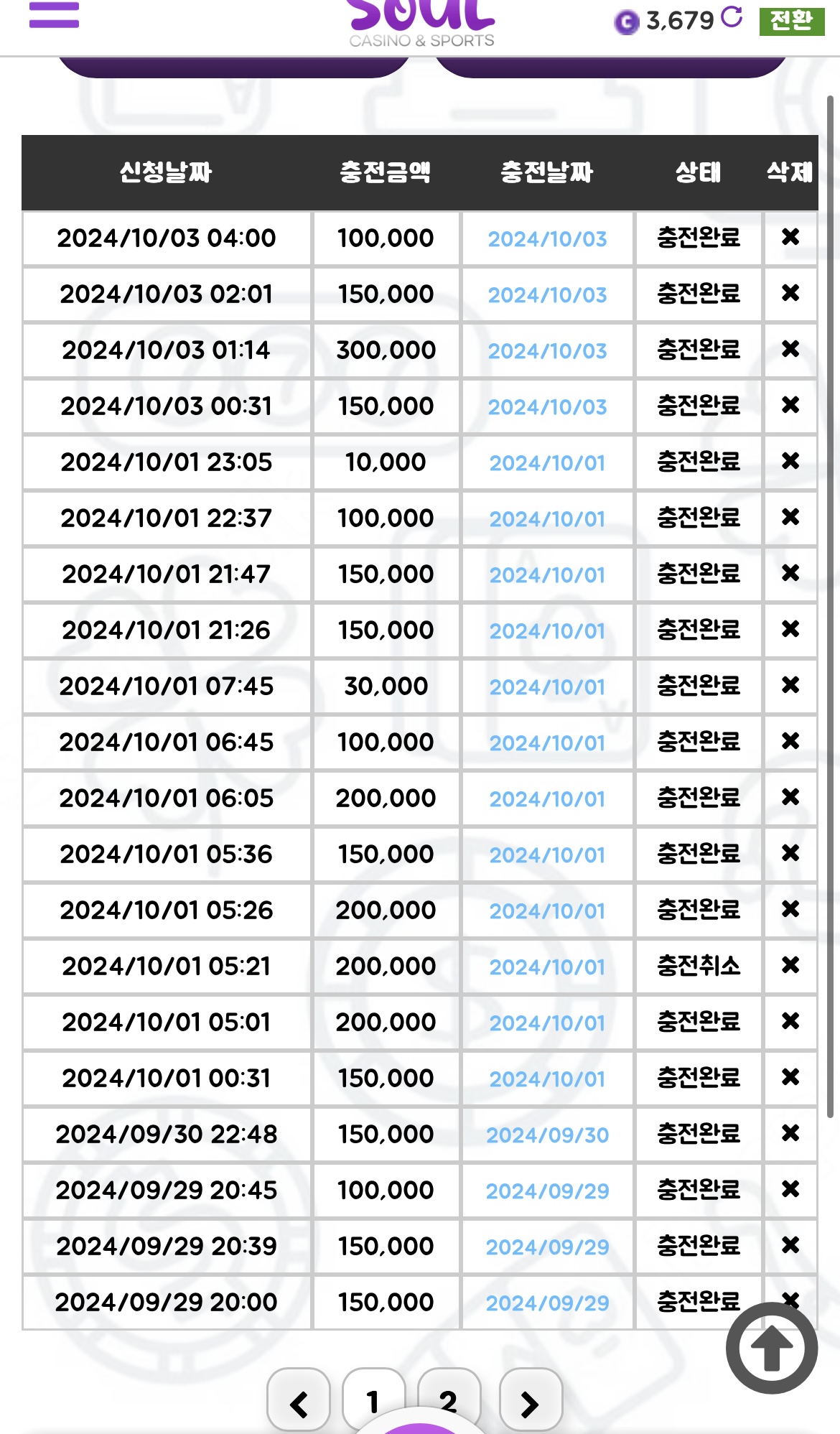Go to next page arrow
The image size is (840, 1434).
(x=531, y=1401)
